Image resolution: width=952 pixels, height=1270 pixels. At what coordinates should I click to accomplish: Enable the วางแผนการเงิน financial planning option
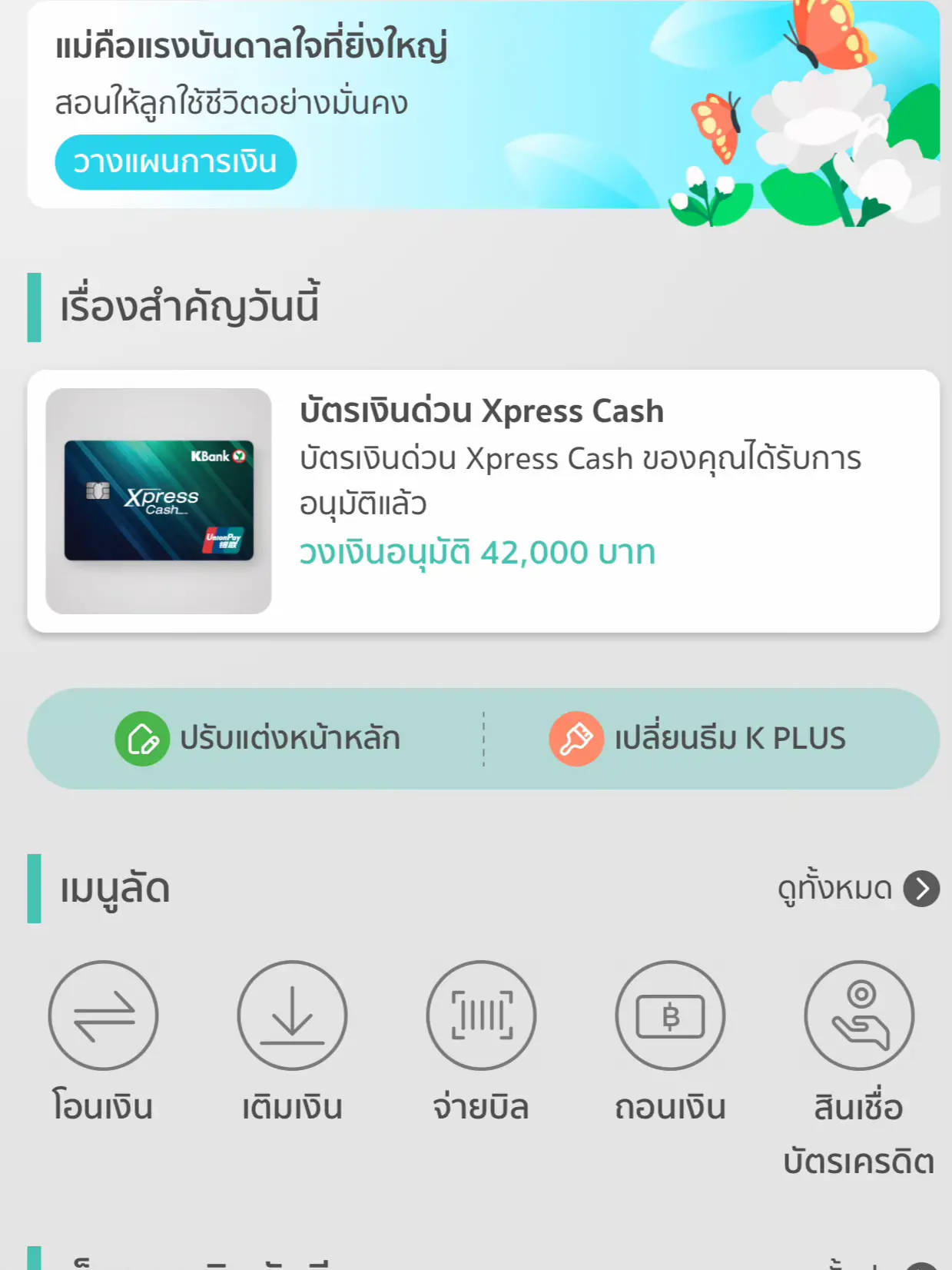pyautogui.click(x=175, y=161)
